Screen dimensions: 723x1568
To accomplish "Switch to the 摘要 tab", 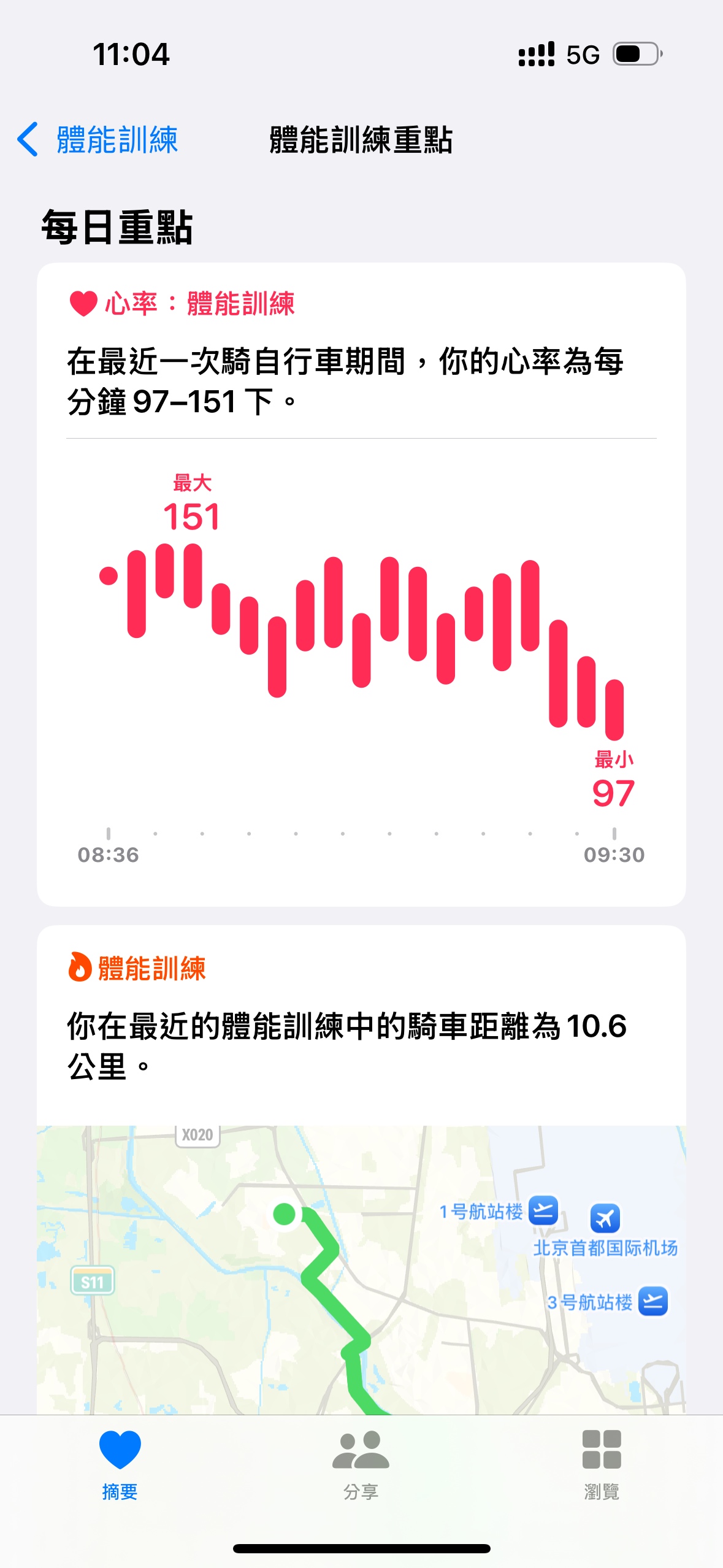I will [x=120, y=1465].
